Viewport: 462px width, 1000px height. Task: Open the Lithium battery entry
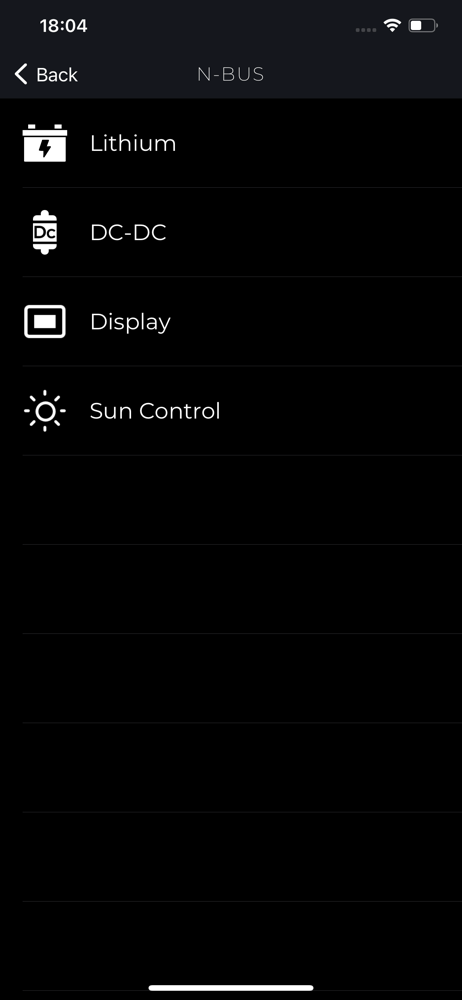[x=231, y=143]
